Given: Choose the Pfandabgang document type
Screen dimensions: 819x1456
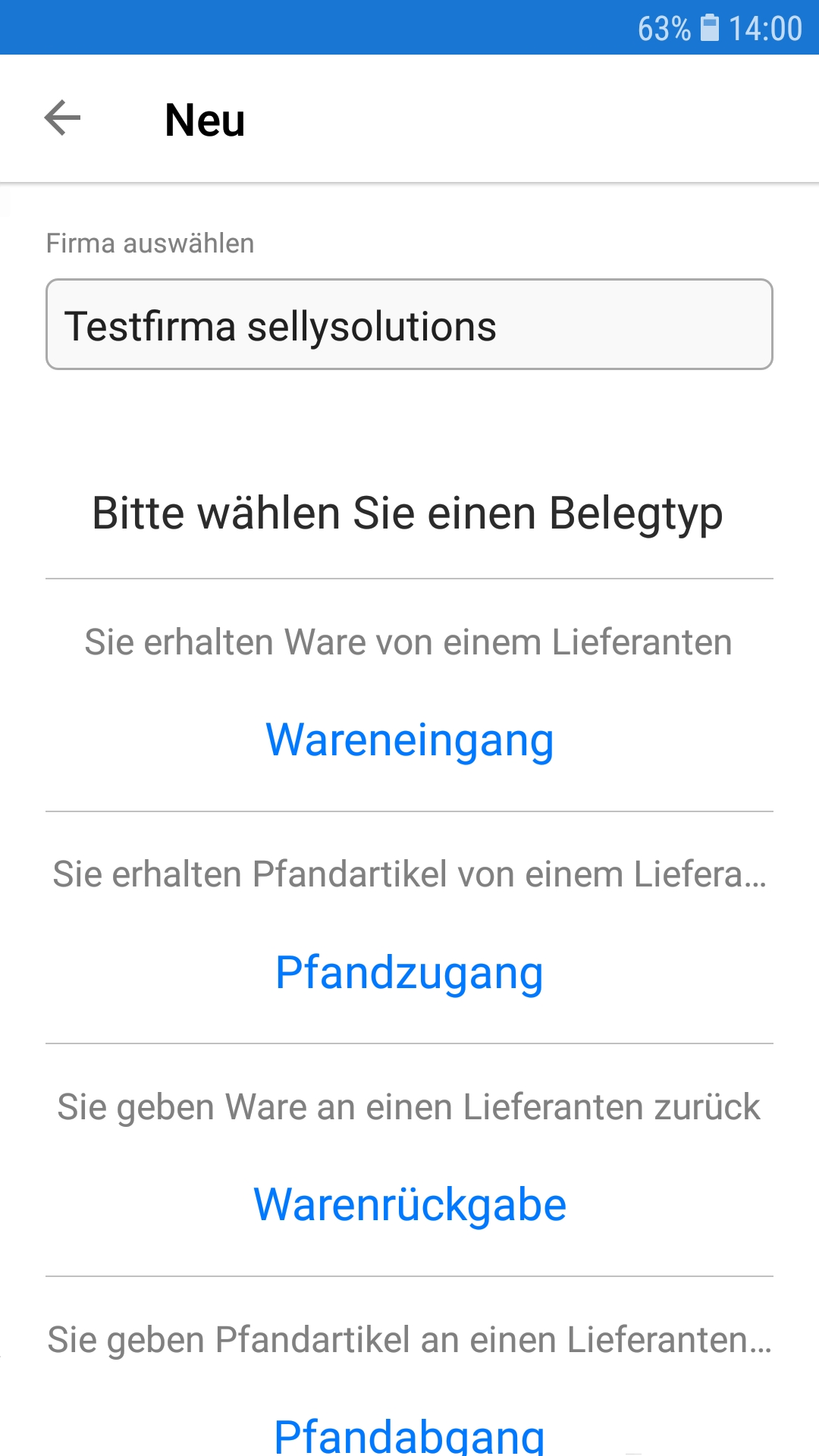Looking at the screenshot, I should point(409,1435).
